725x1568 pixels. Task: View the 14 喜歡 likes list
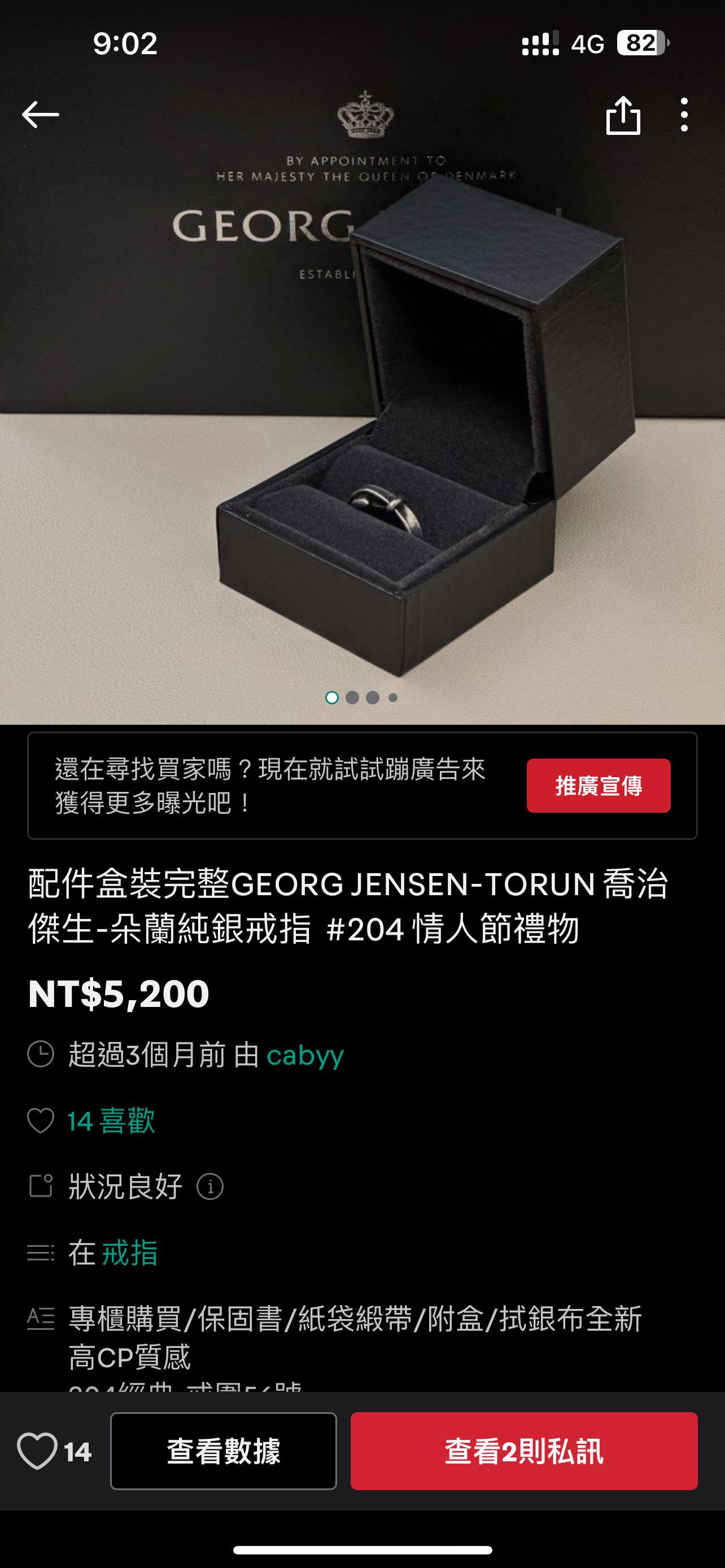coord(111,1120)
